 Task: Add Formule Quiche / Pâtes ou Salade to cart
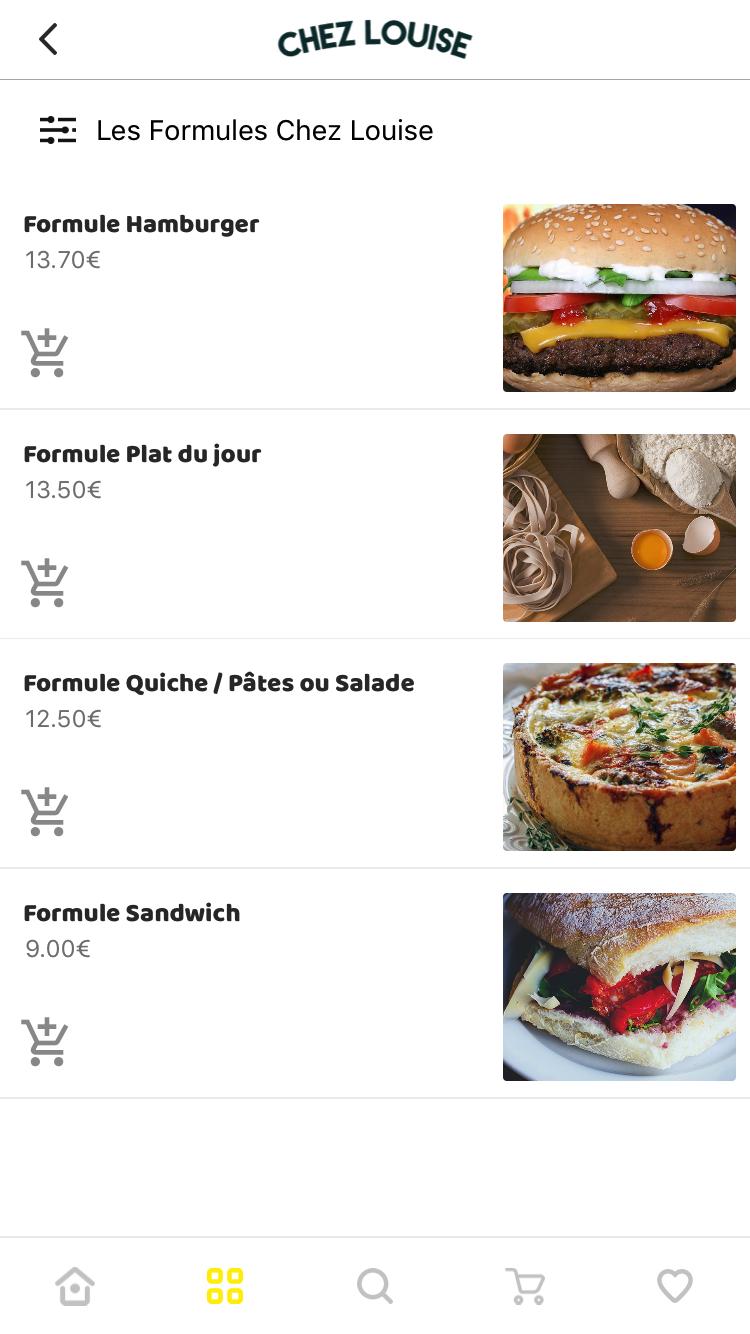45,812
